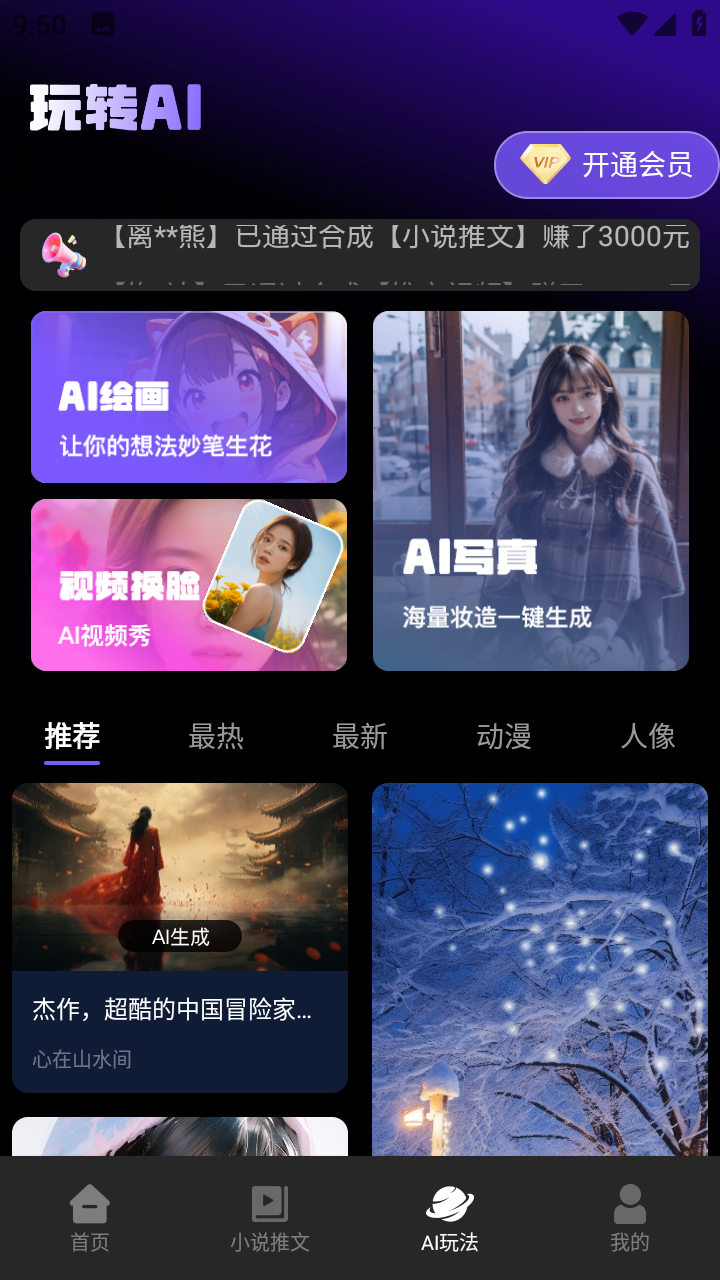
Task: Open the 我的 profile tab
Action: (x=630, y=1218)
